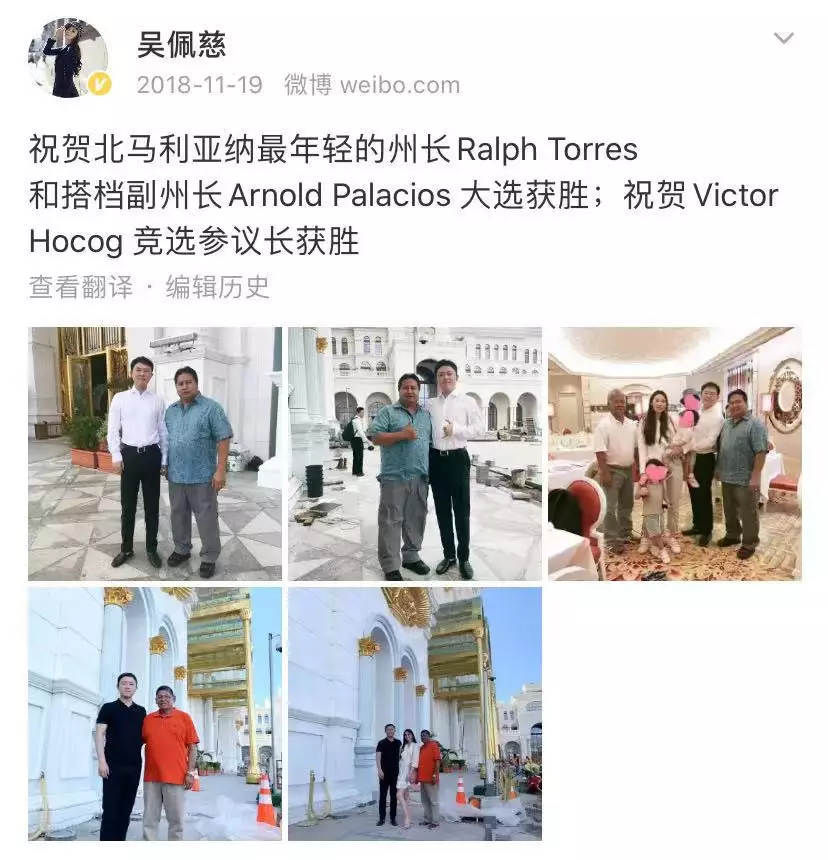828x860 pixels.
Task: Open 吴佩慈's profile avatar
Action: pos(68,58)
